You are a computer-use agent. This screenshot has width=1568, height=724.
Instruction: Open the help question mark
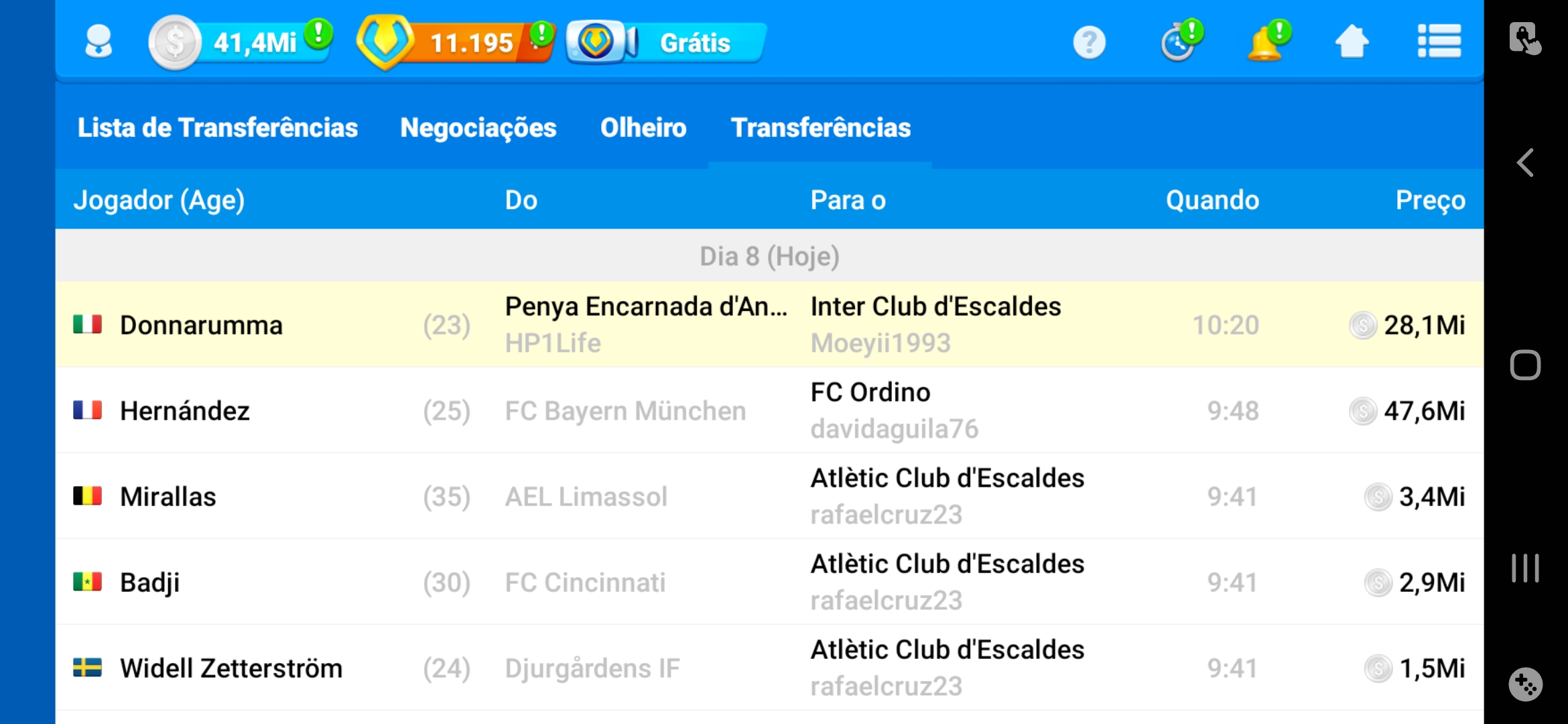click(x=1089, y=43)
